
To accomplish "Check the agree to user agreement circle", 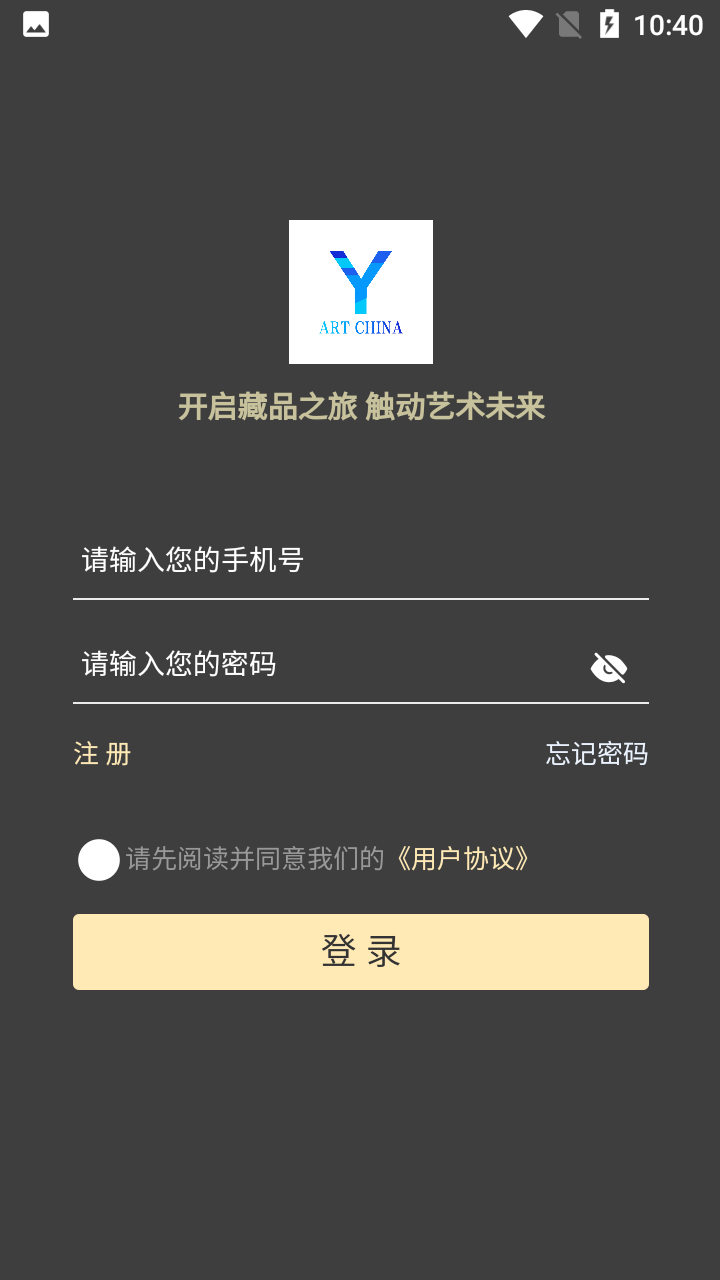I will point(99,860).
